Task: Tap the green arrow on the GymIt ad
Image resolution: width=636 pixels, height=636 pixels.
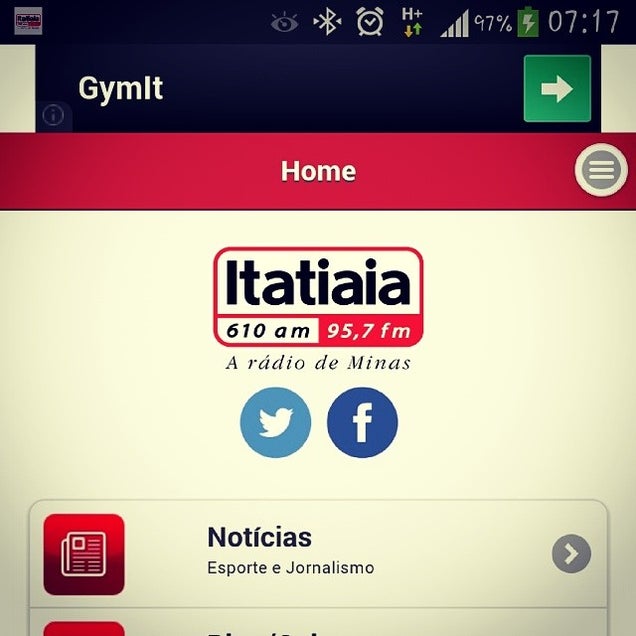Action: pos(557,89)
